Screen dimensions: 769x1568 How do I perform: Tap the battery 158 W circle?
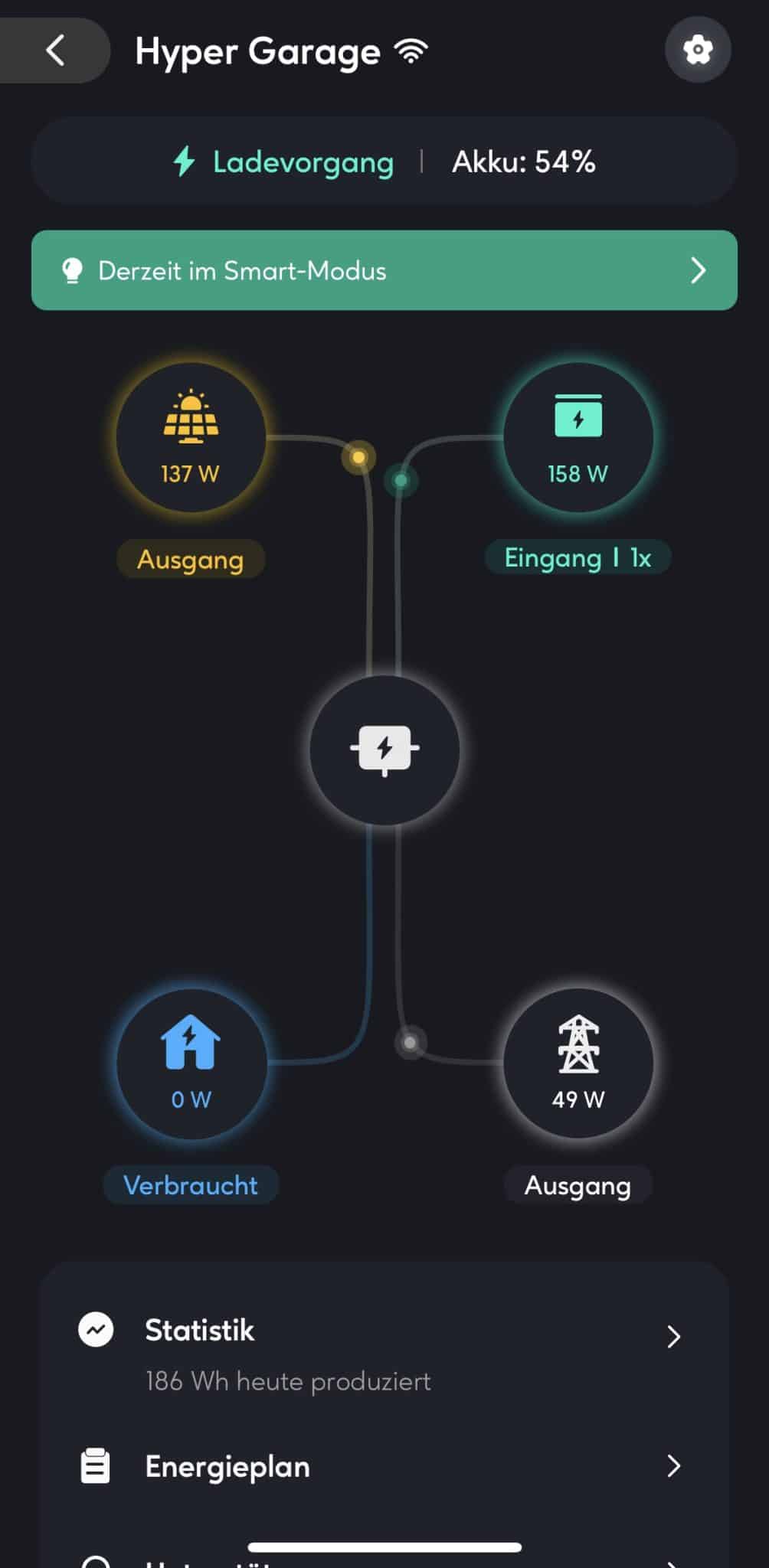(578, 437)
